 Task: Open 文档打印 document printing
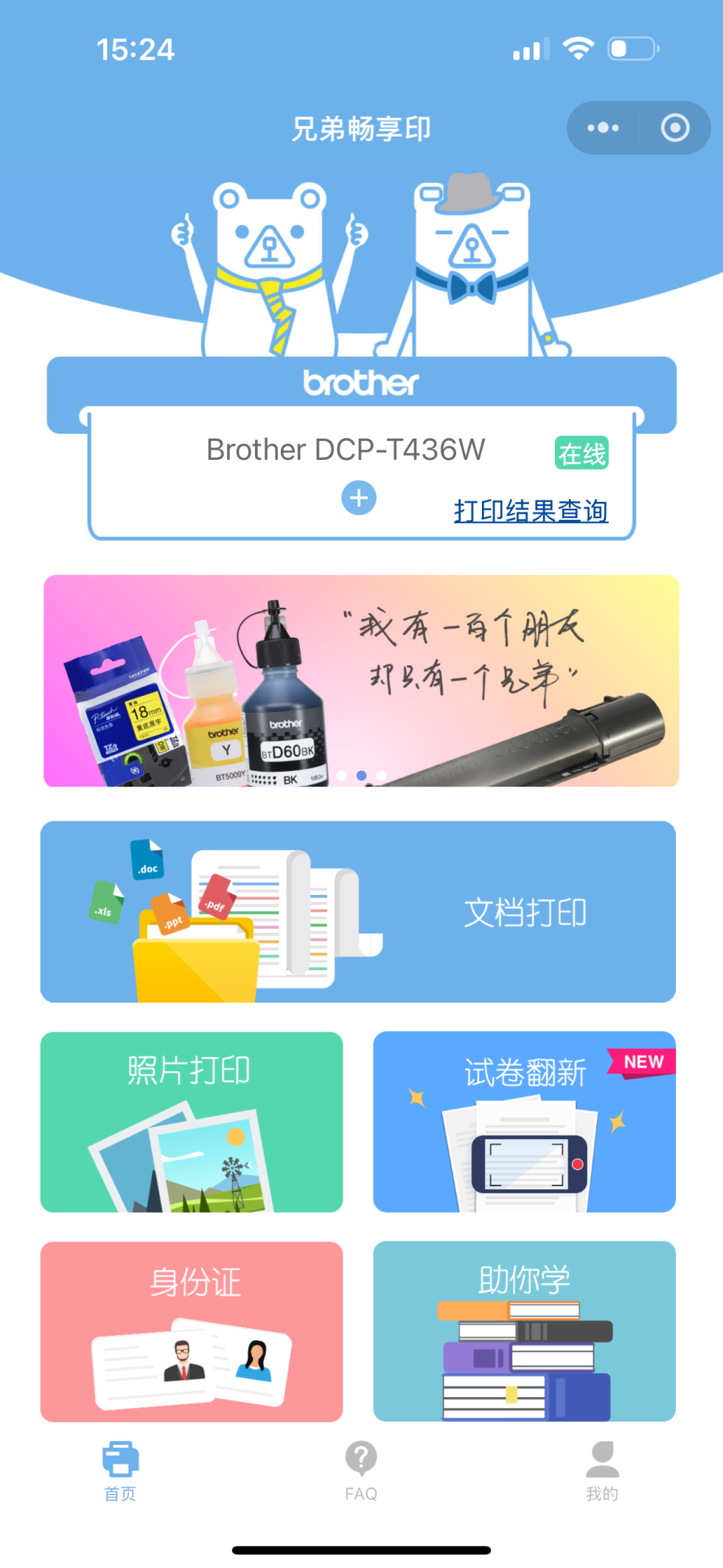pos(358,912)
